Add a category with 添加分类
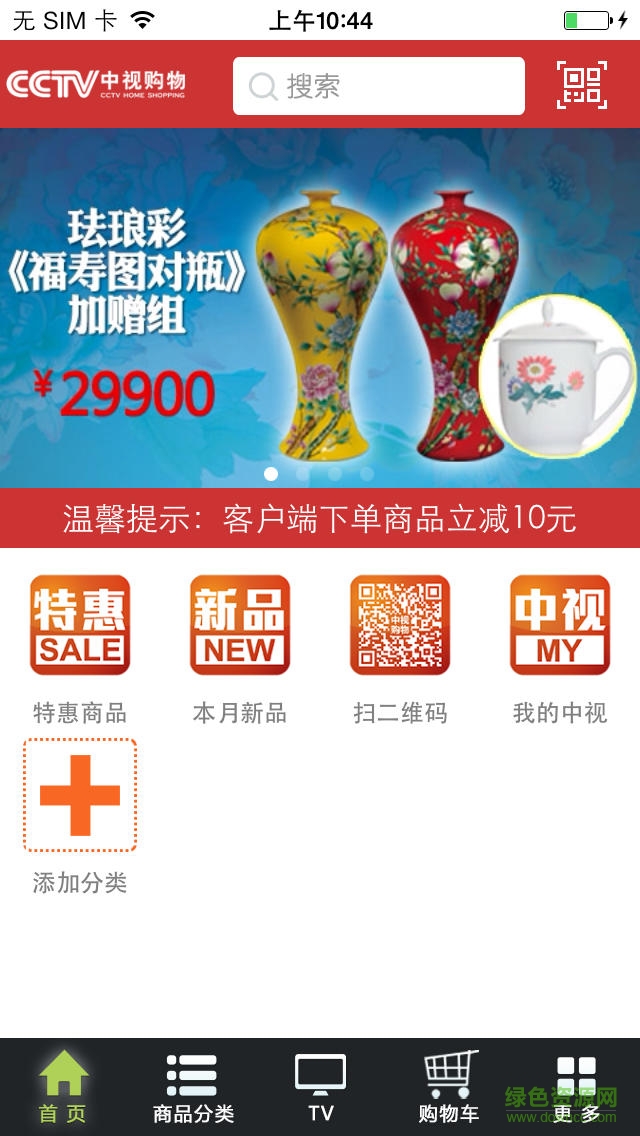The image size is (640, 1136). click(x=80, y=796)
